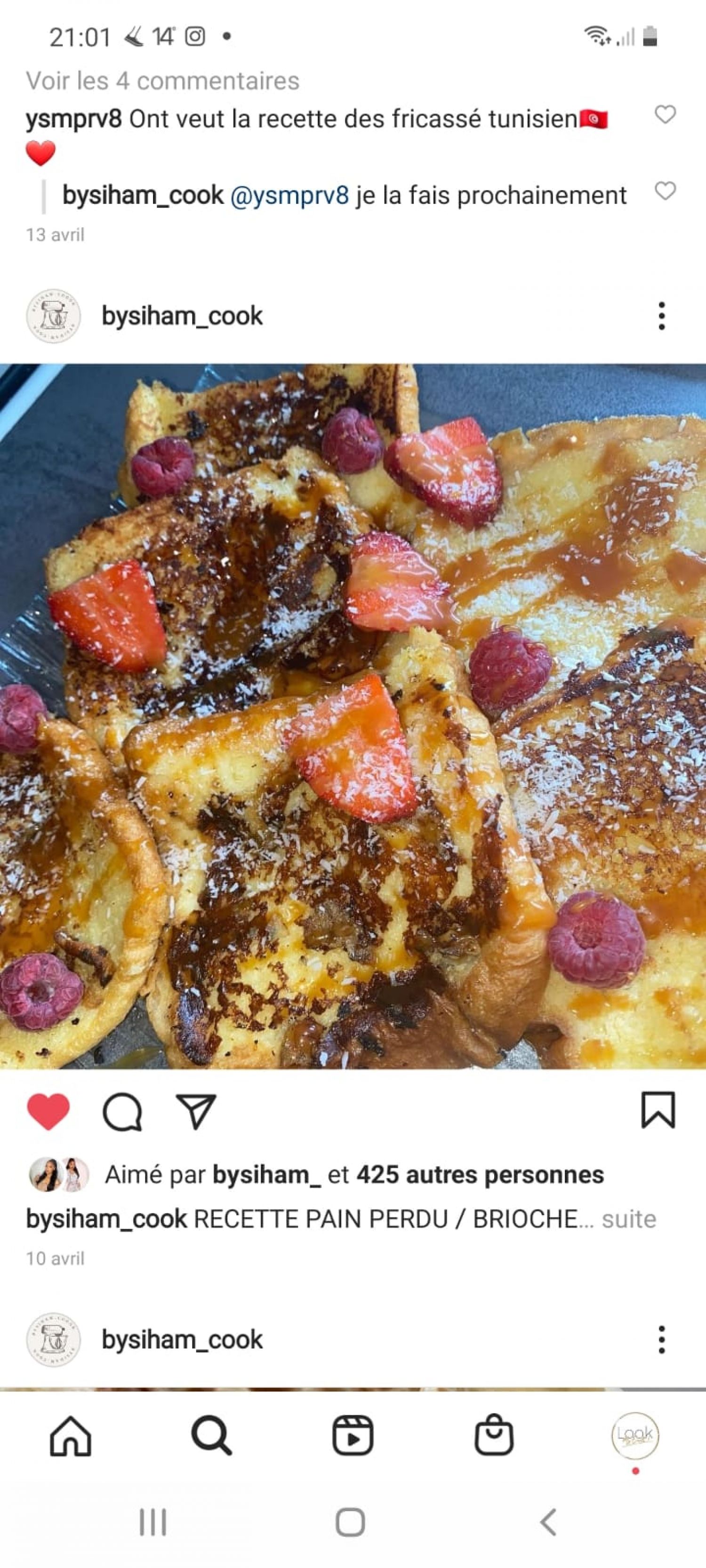Open the @ysmprv8 mention link
This screenshot has width=706, height=1568.
coord(289,195)
